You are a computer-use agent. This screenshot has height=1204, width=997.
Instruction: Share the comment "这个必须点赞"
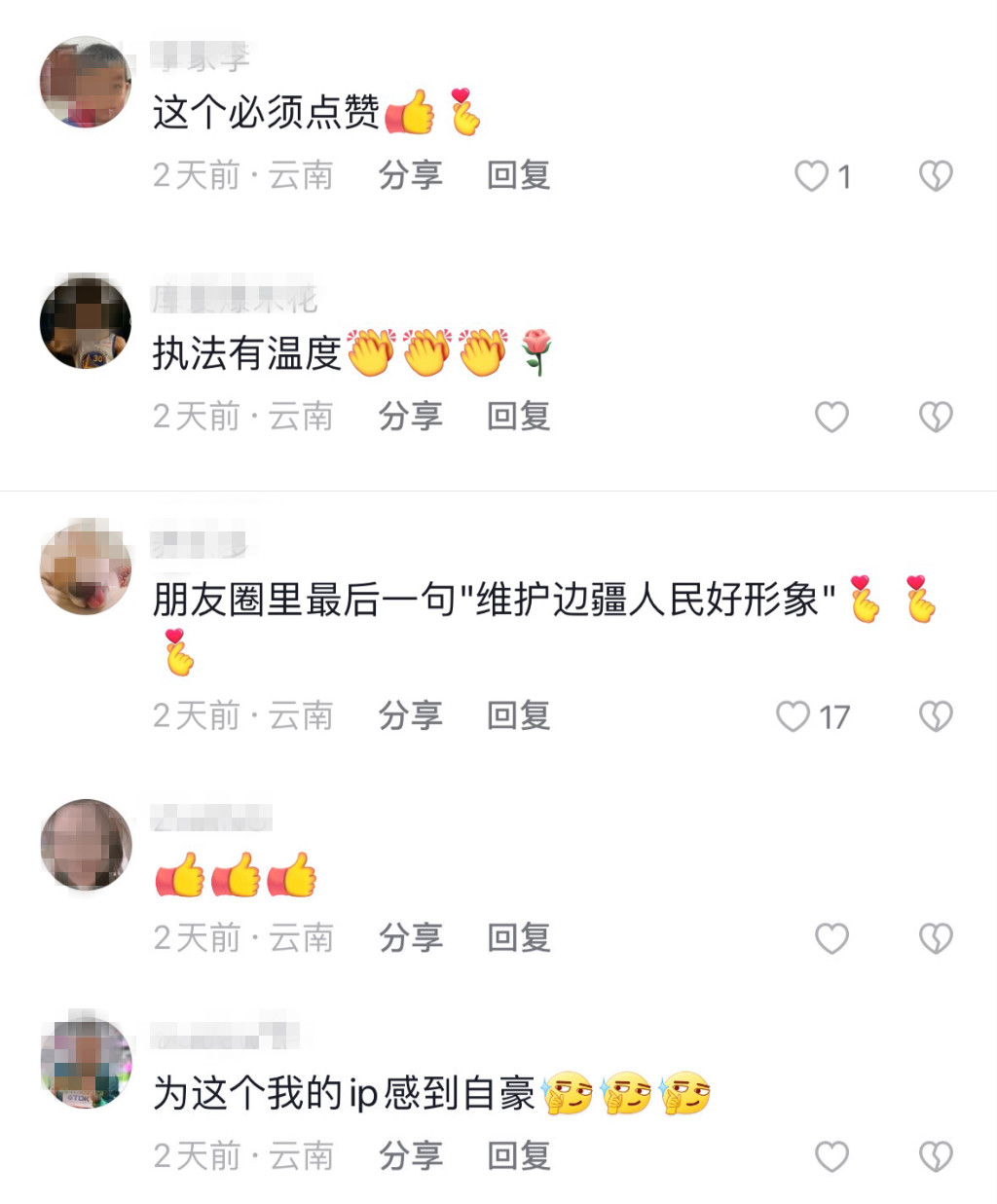410,176
